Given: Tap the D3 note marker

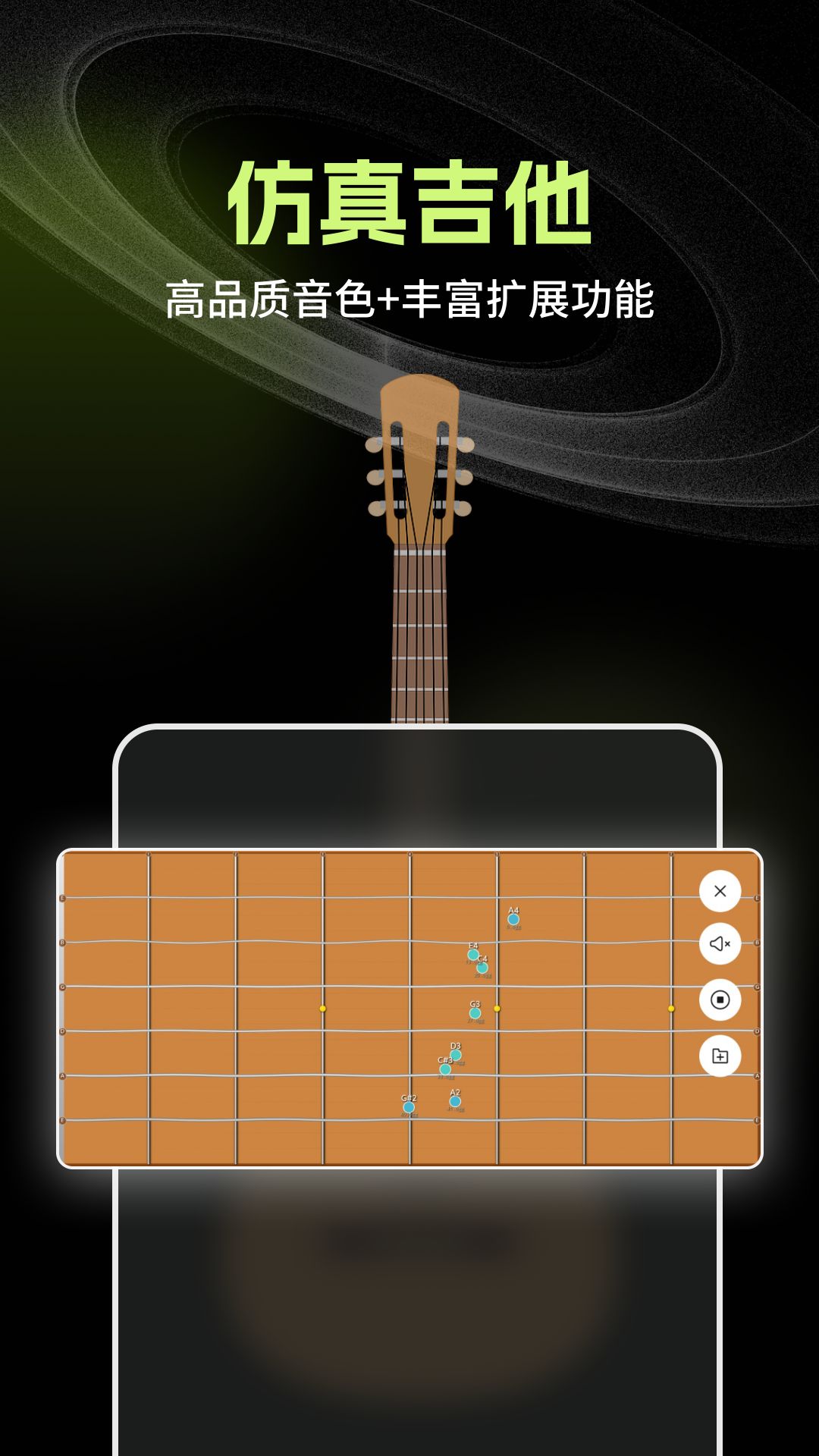Looking at the screenshot, I should (x=454, y=1054).
